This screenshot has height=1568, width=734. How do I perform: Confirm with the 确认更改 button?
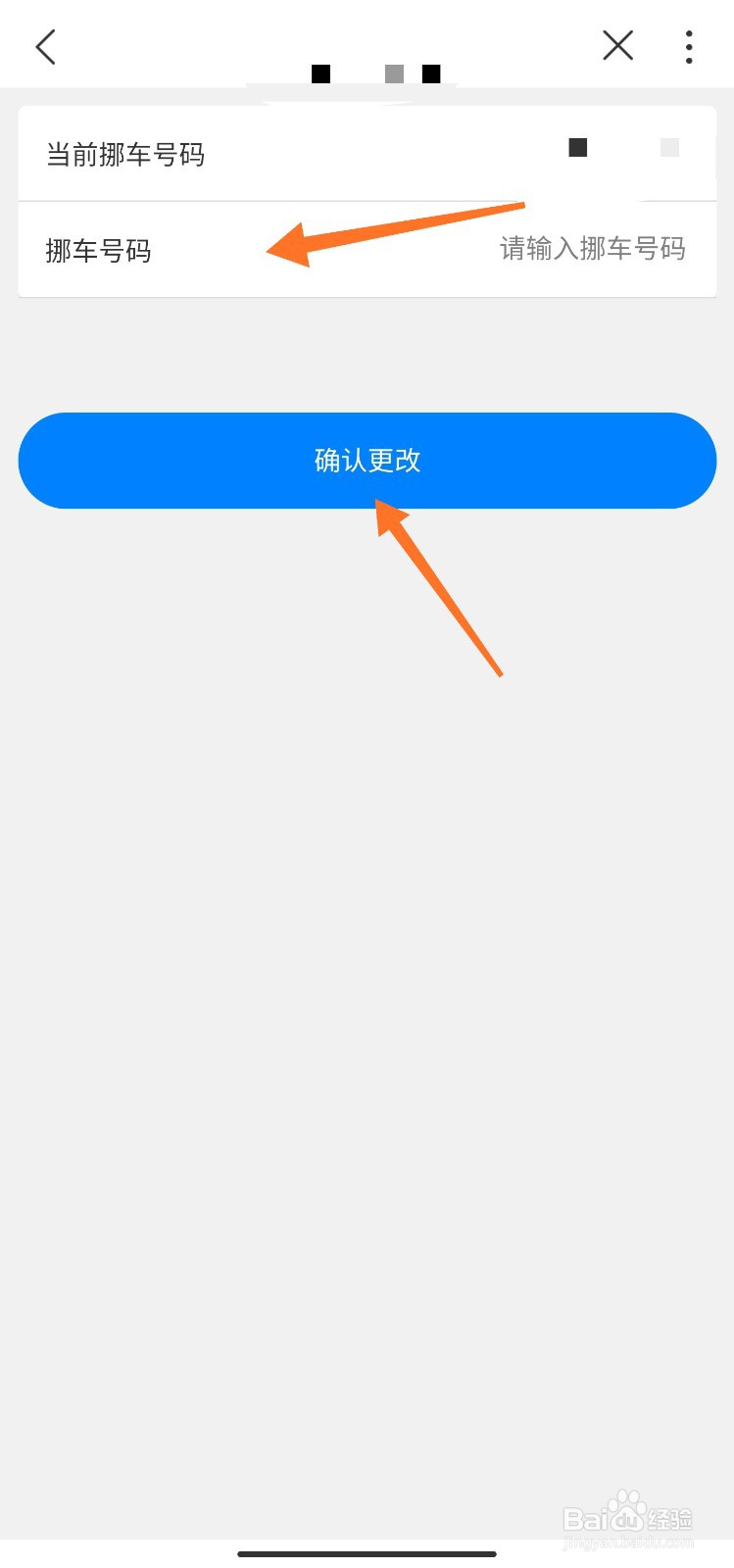tap(367, 461)
